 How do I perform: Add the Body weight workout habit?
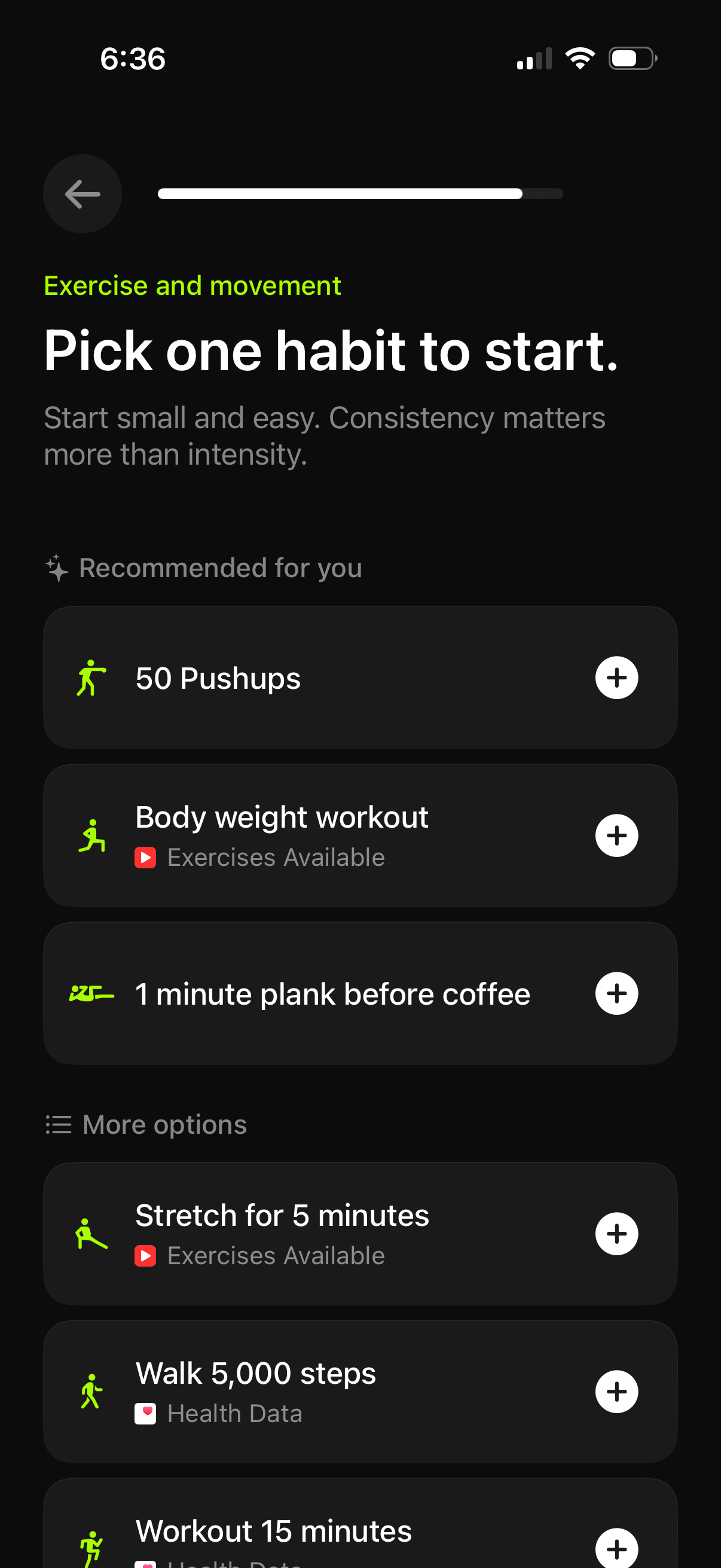click(x=616, y=835)
